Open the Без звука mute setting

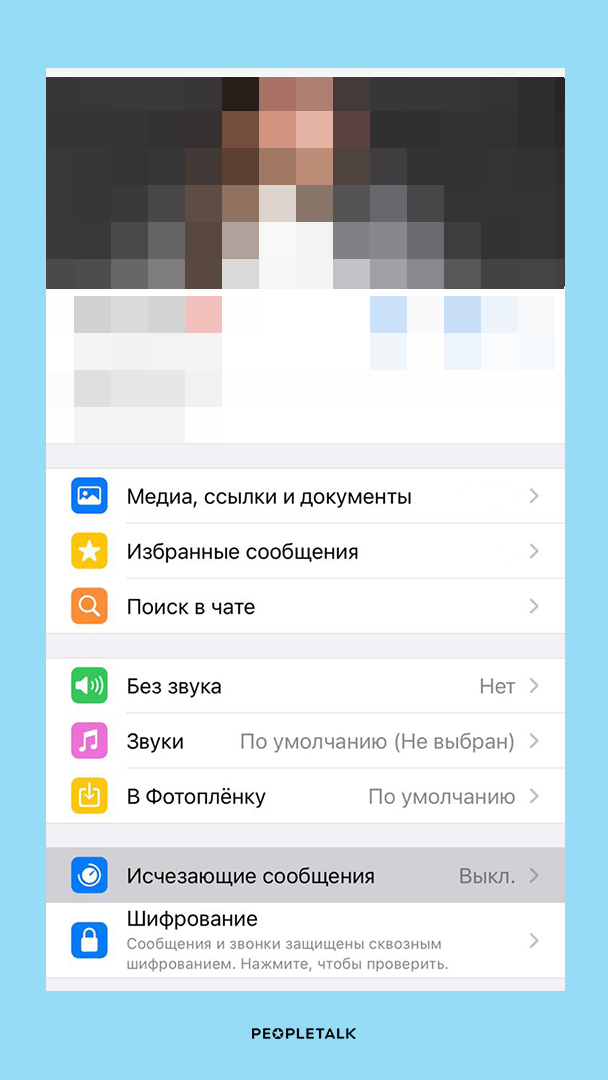305,686
